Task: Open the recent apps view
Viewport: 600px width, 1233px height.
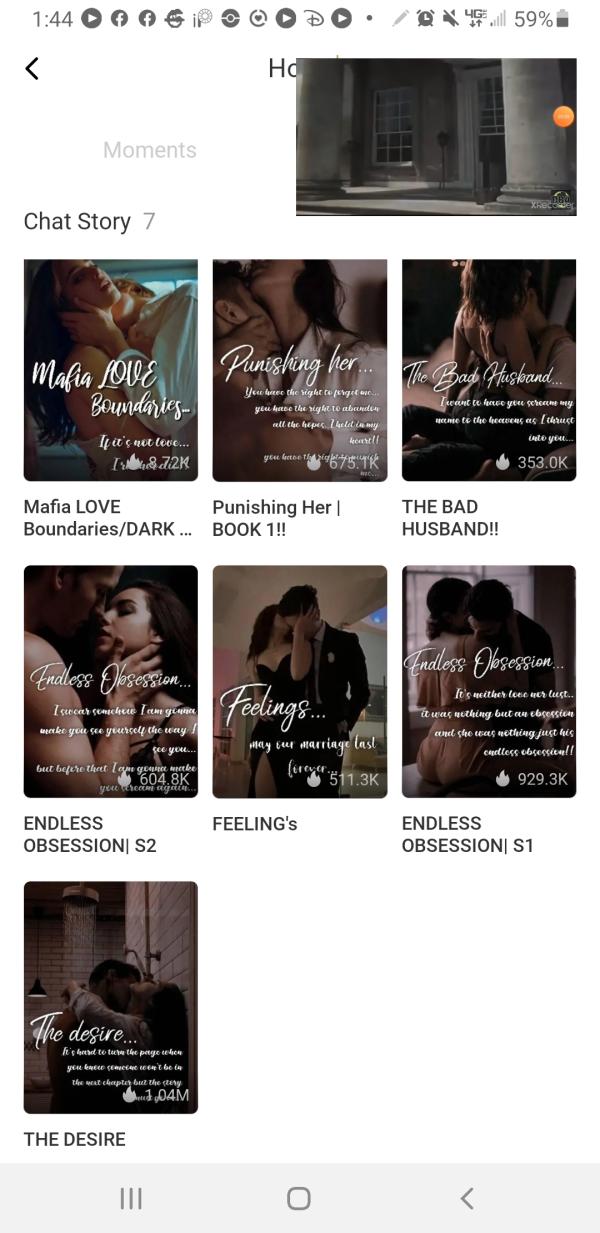Action: (x=131, y=1198)
